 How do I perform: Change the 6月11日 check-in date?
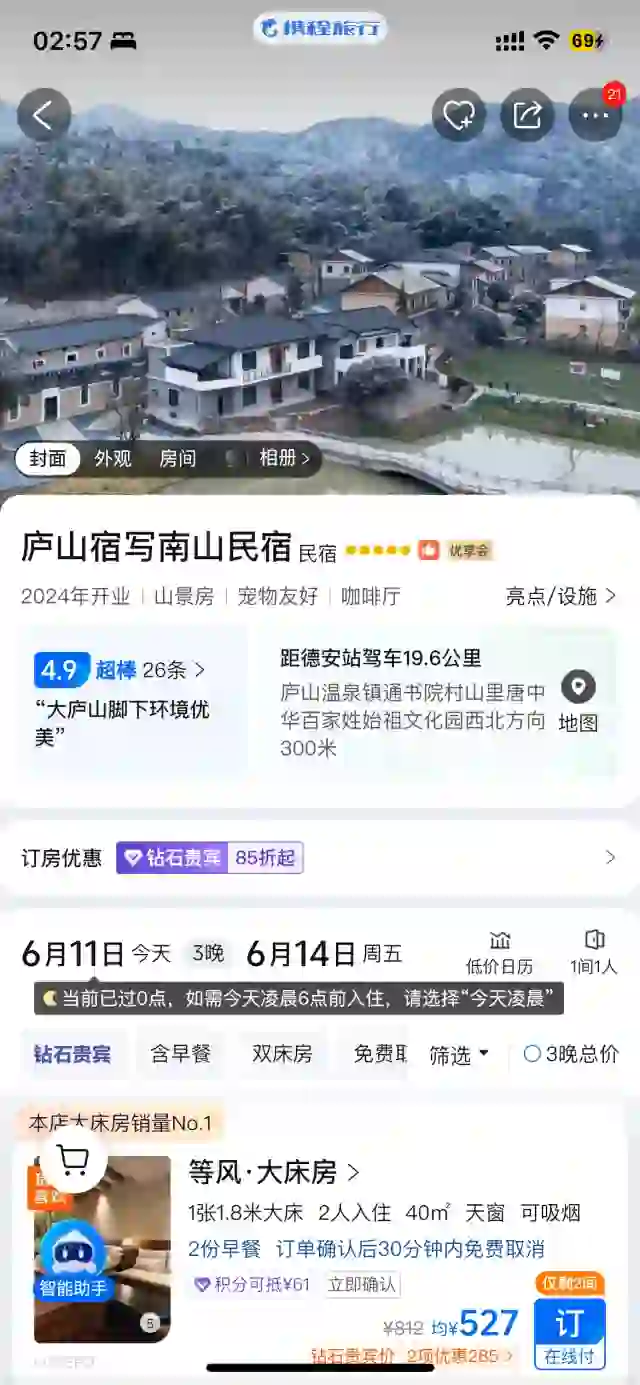(73, 954)
